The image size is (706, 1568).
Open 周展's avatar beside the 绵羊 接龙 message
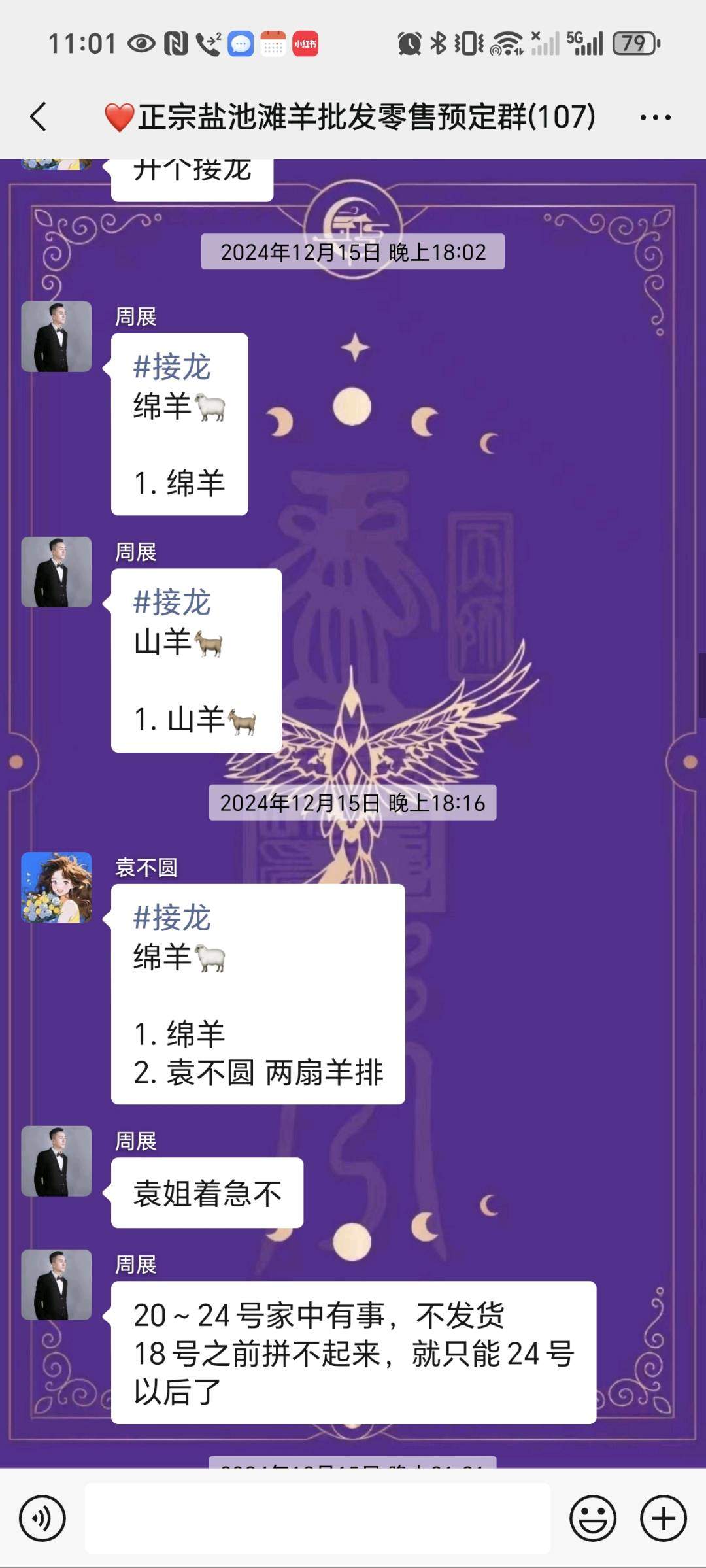(x=57, y=337)
